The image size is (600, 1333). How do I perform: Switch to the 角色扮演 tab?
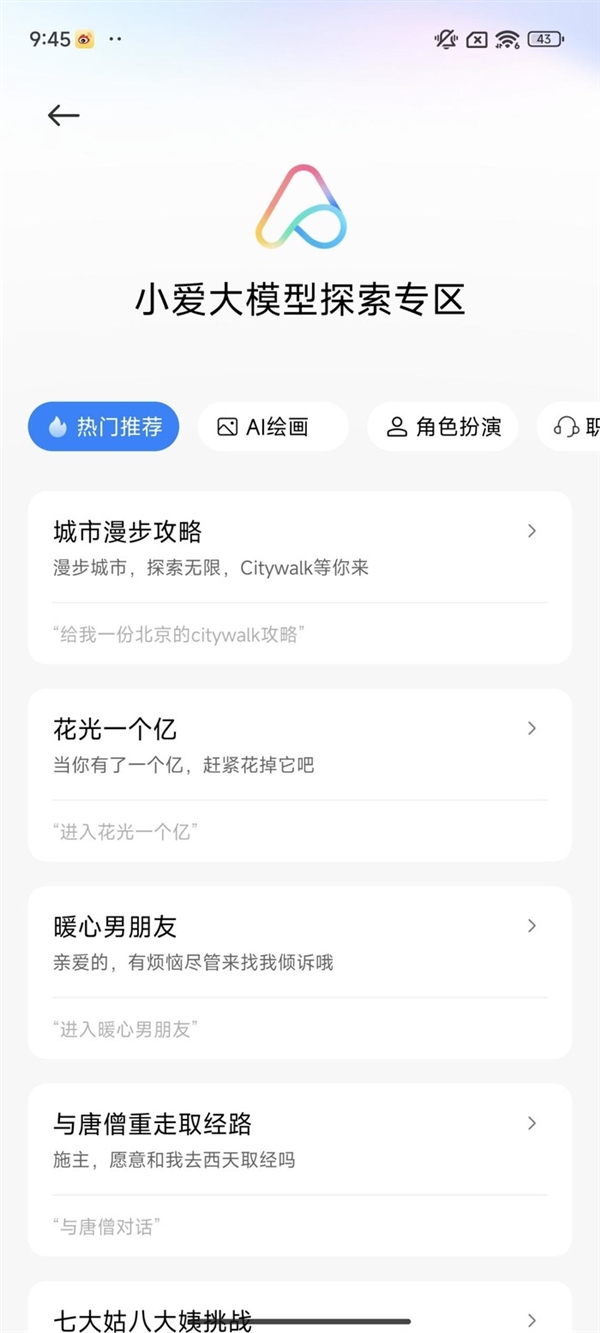[443, 427]
